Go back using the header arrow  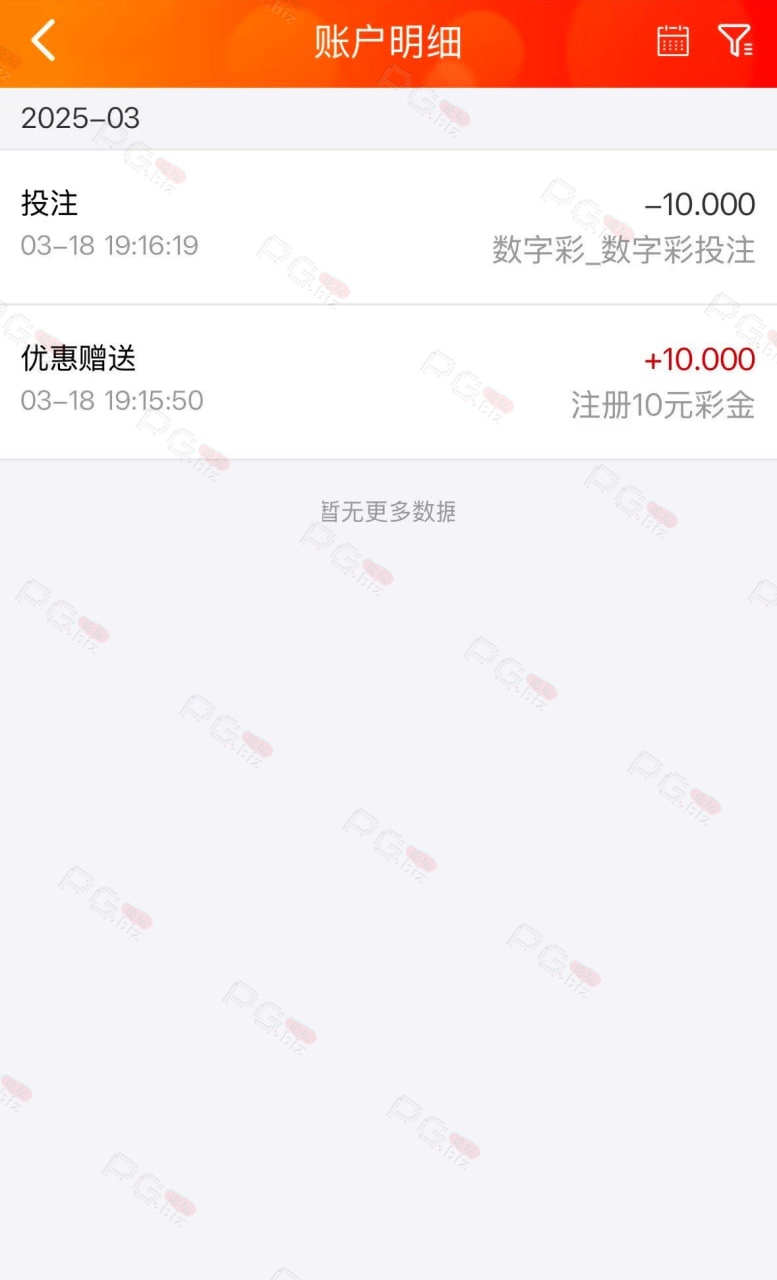[x=43, y=42]
